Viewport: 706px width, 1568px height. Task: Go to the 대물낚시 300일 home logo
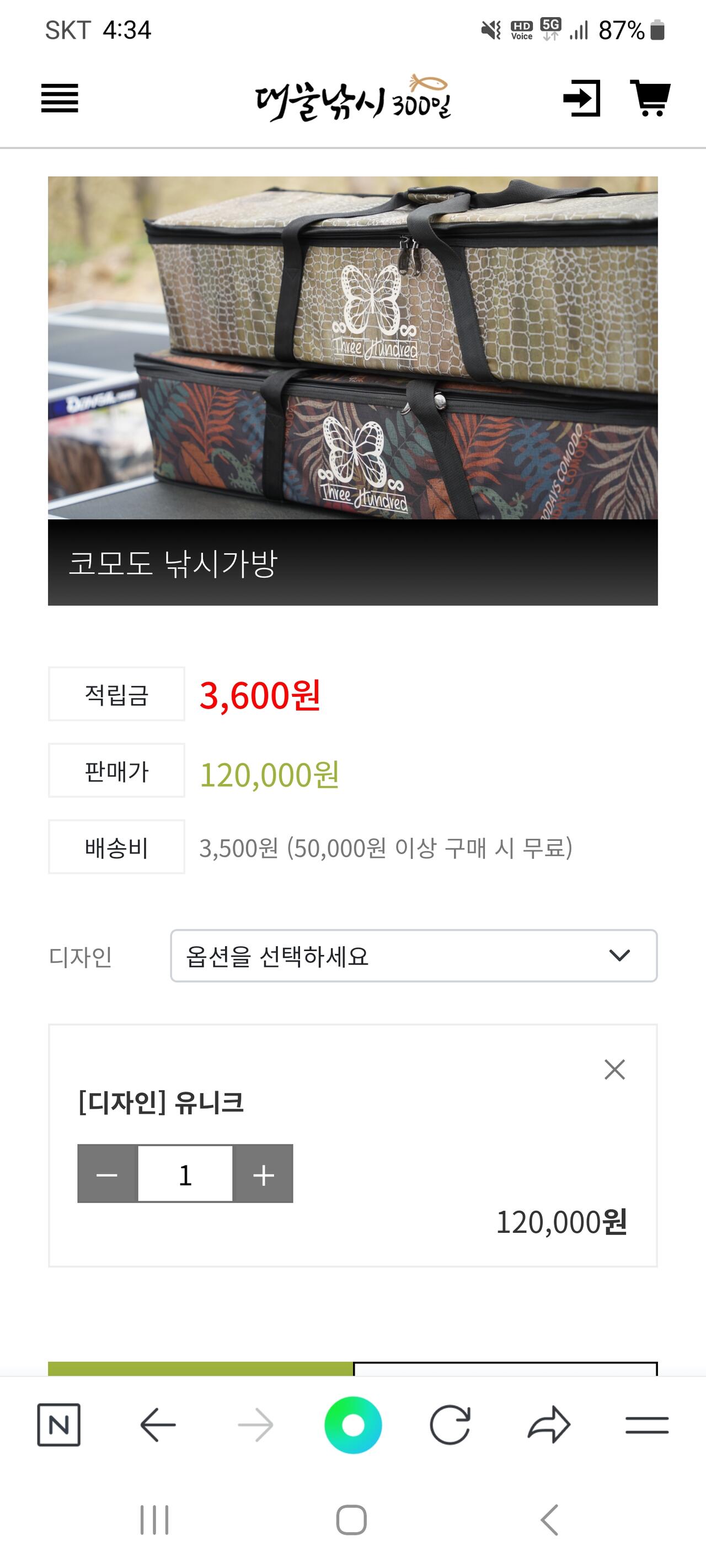(354, 98)
